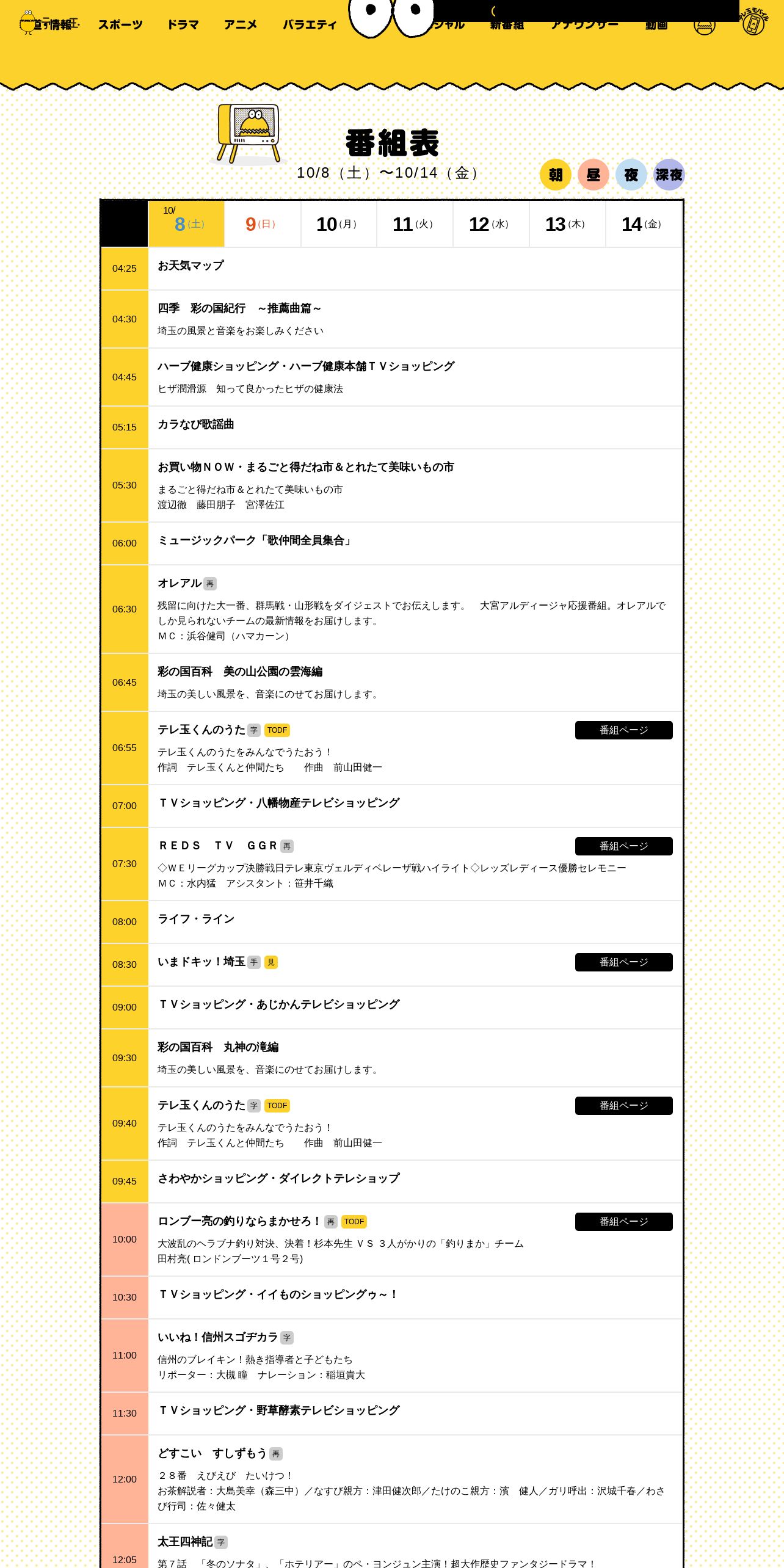
Task: Switch to the 10 (月) schedule tab
Action: tap(339, 224)
